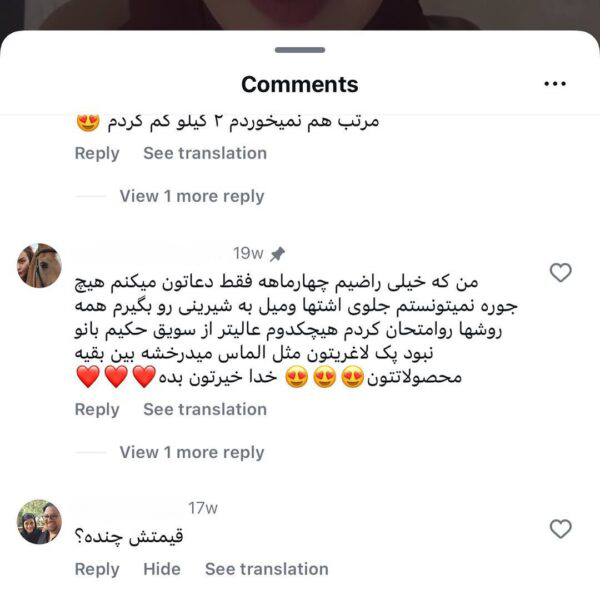Open the 17w commenter's profile picture
Image resolution: width=600 pixels, height=600 pixels.
(x=39, y=522)
